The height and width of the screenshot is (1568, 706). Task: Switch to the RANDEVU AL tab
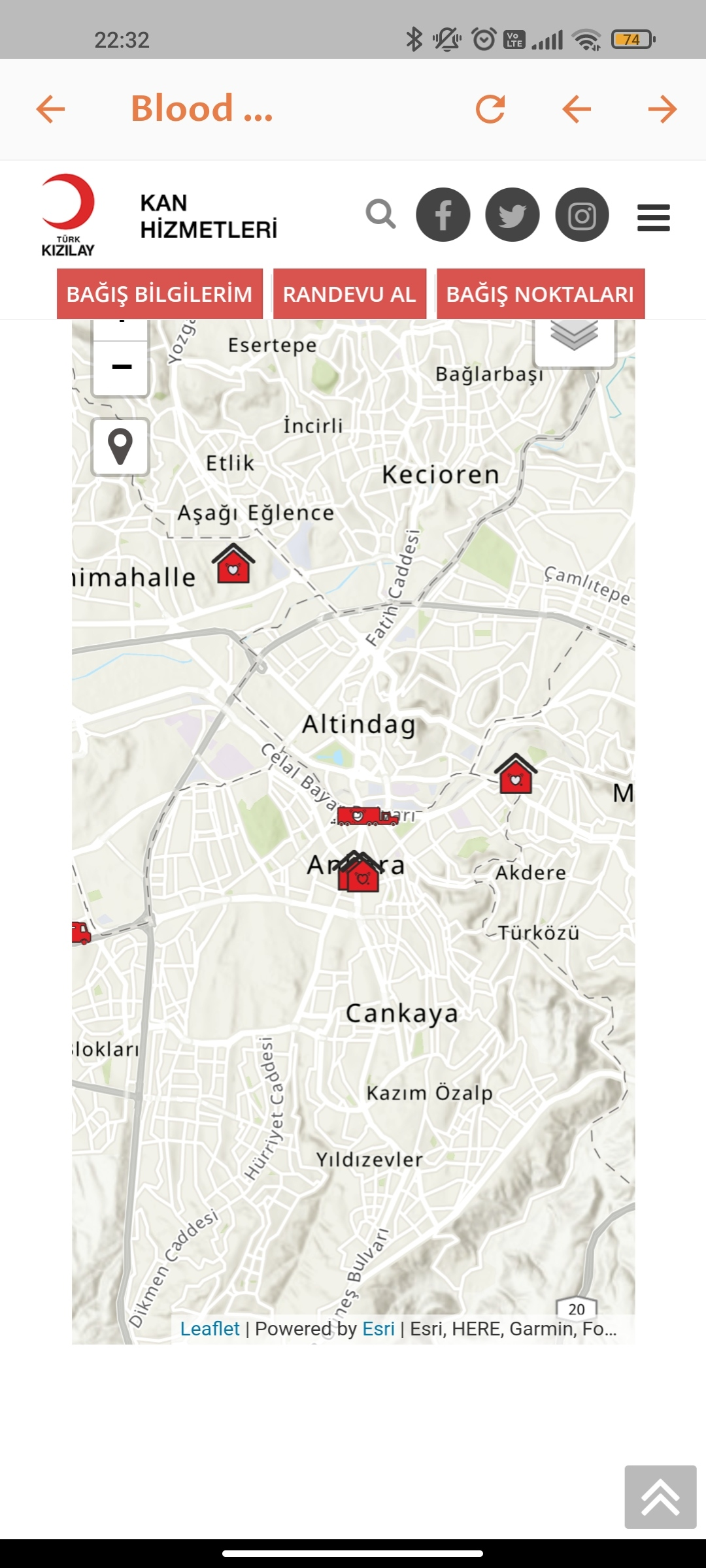(349, 294)
